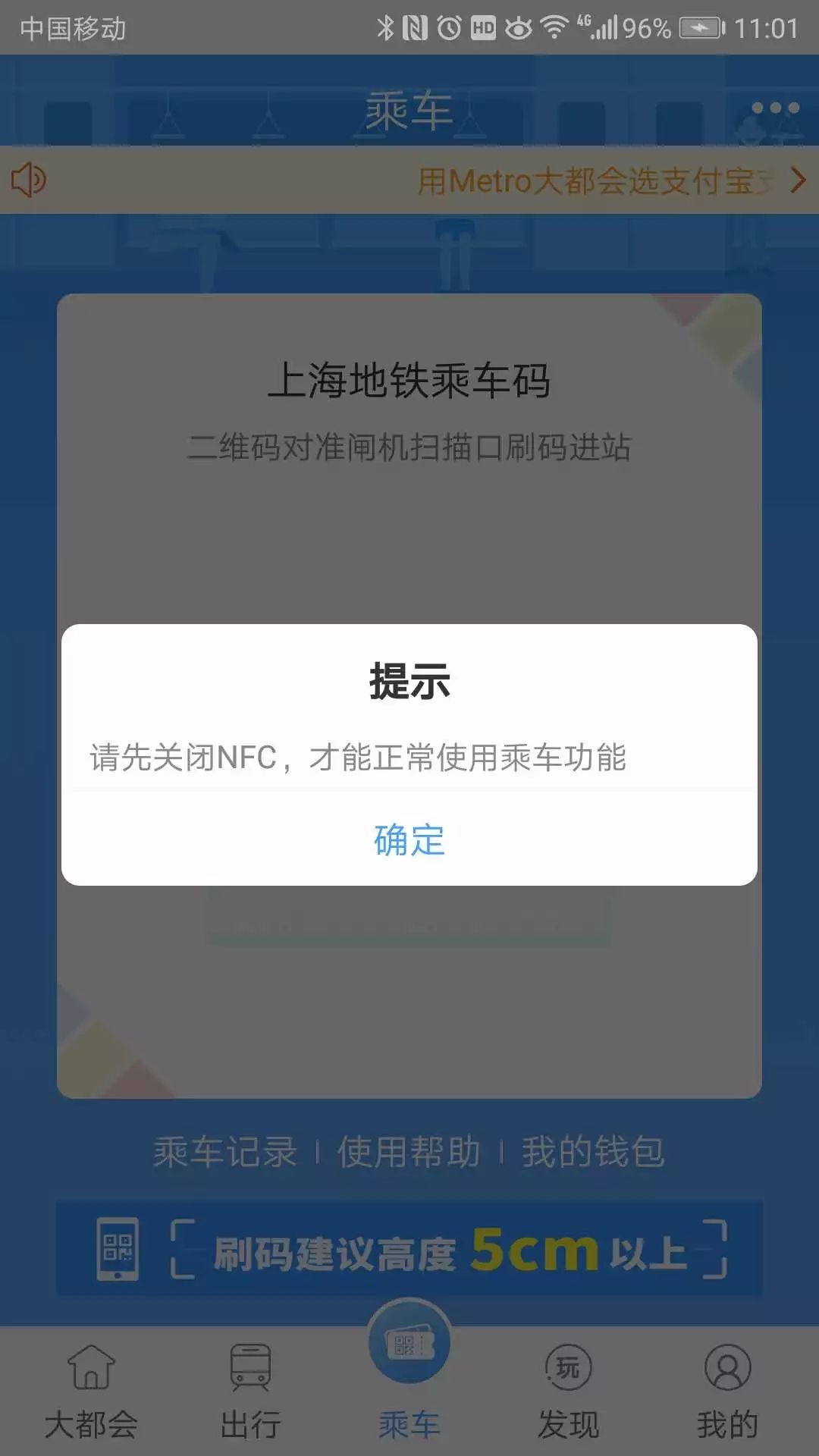
Task: Open 乘车记录 ride history
Action: tap(225, 1152)
